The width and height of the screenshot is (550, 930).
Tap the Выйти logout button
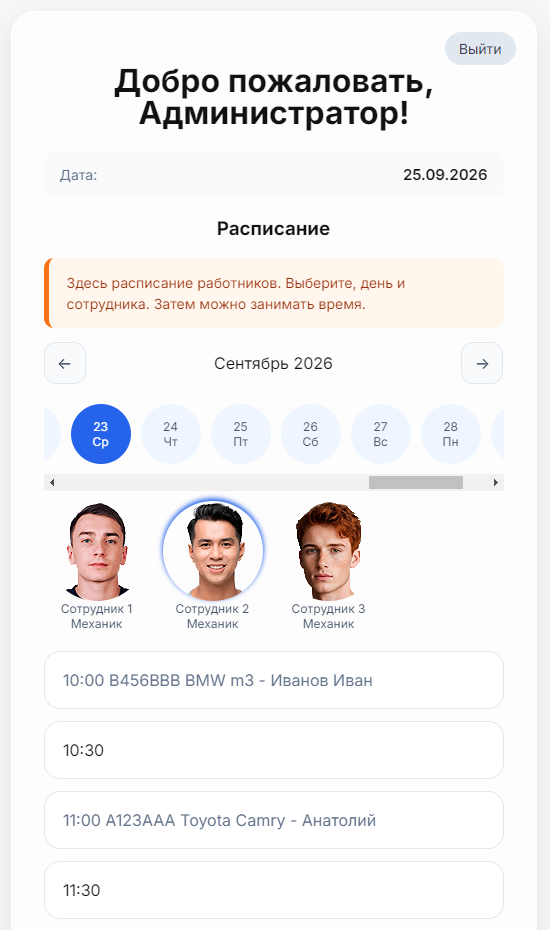(x=480, y=49)
